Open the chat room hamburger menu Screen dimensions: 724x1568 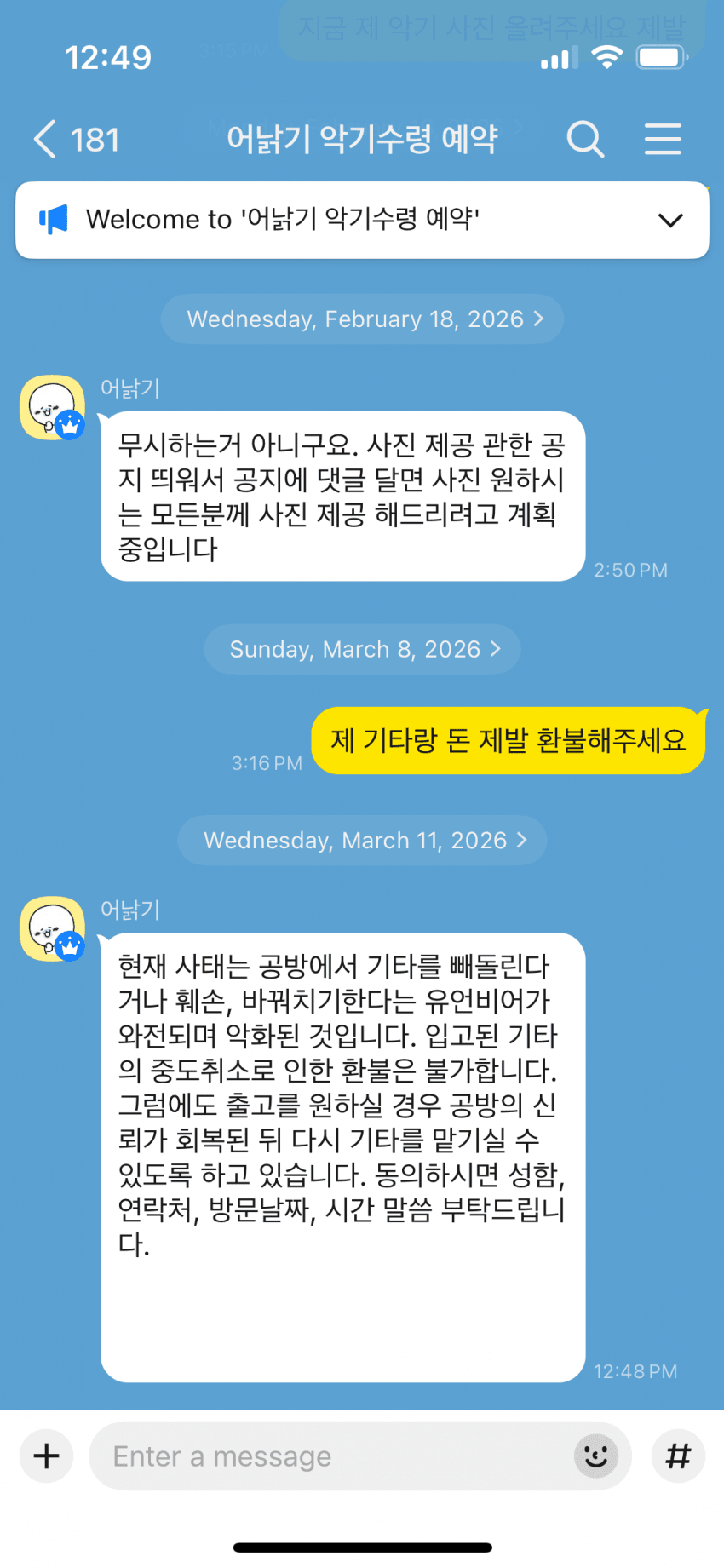pos(663,139)
